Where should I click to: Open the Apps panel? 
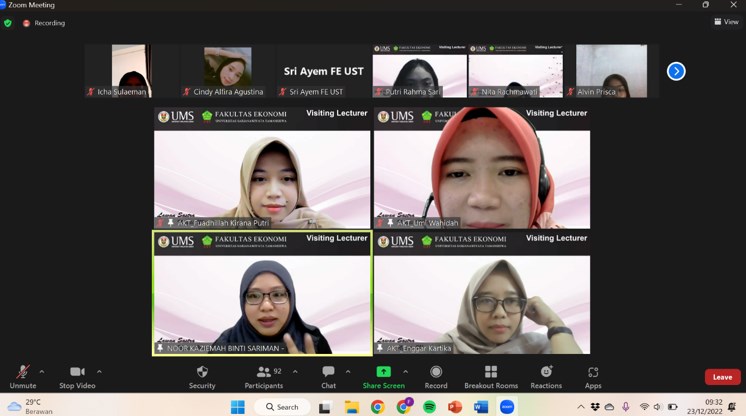(x=593, y=374)
